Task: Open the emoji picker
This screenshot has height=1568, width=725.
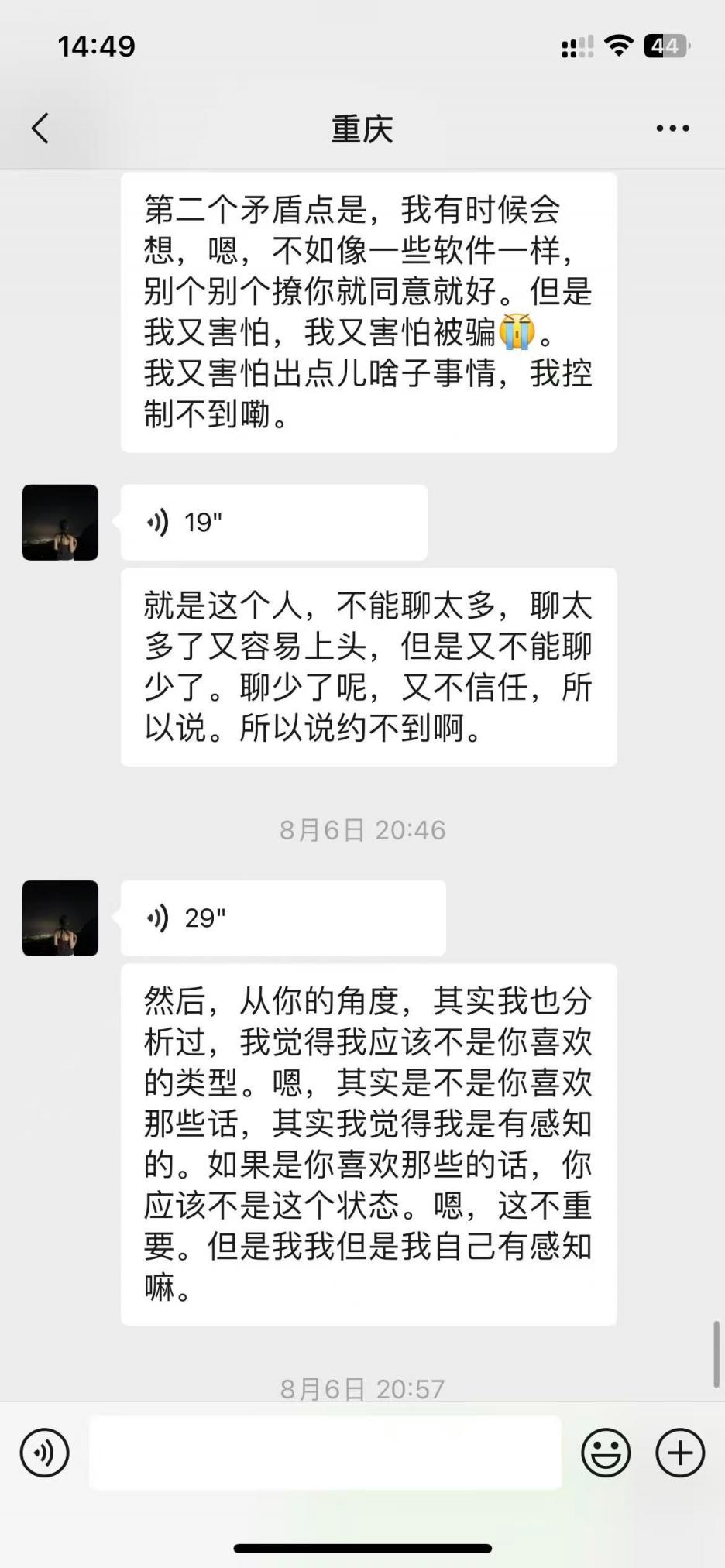Action: [606, 1453]
